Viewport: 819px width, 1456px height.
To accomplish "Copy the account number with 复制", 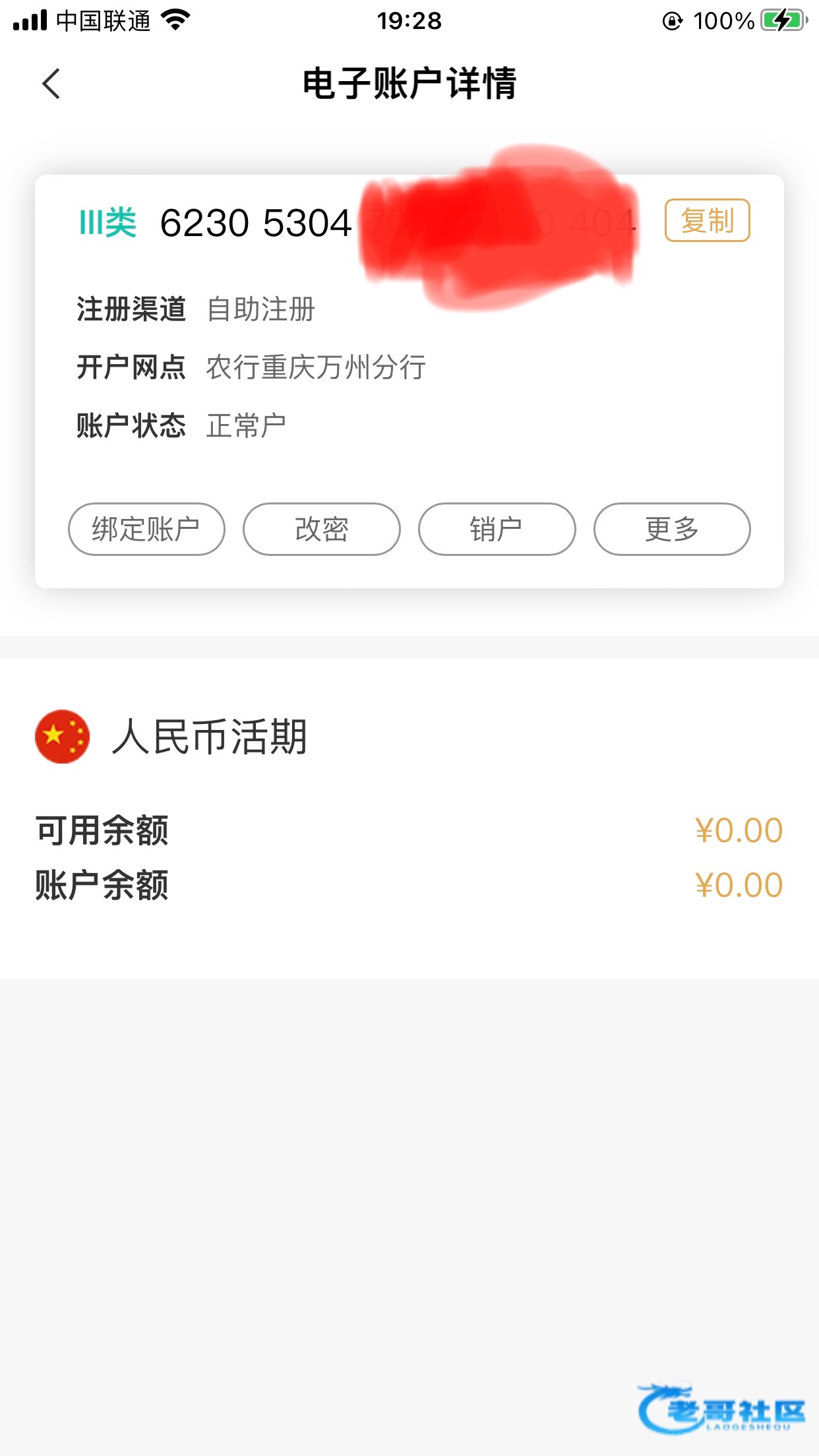I will (x=707, y=220).
